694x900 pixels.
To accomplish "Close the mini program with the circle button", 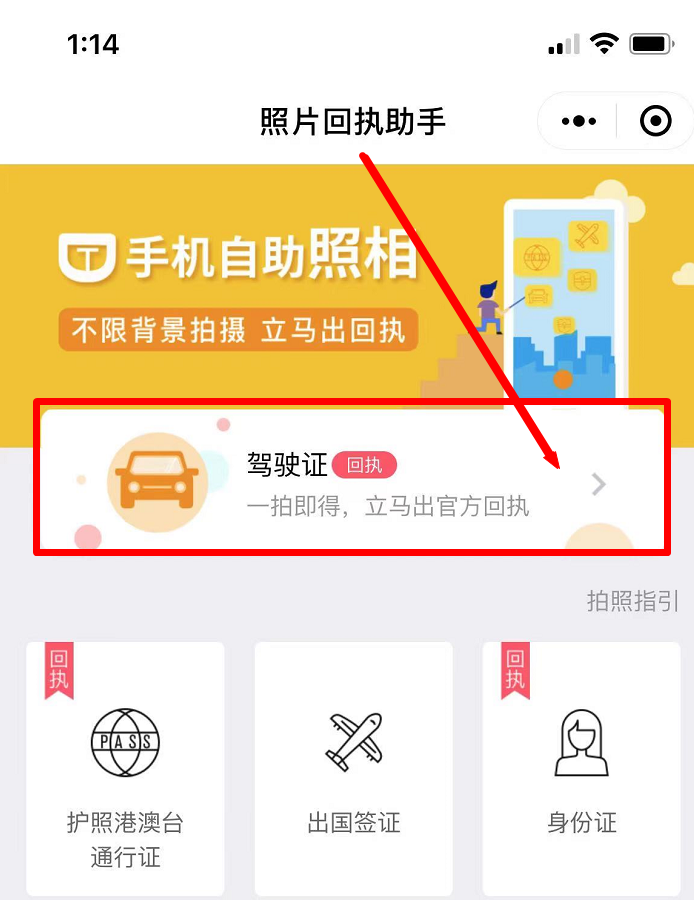I will pyautogui.click(x=655, y=122).
